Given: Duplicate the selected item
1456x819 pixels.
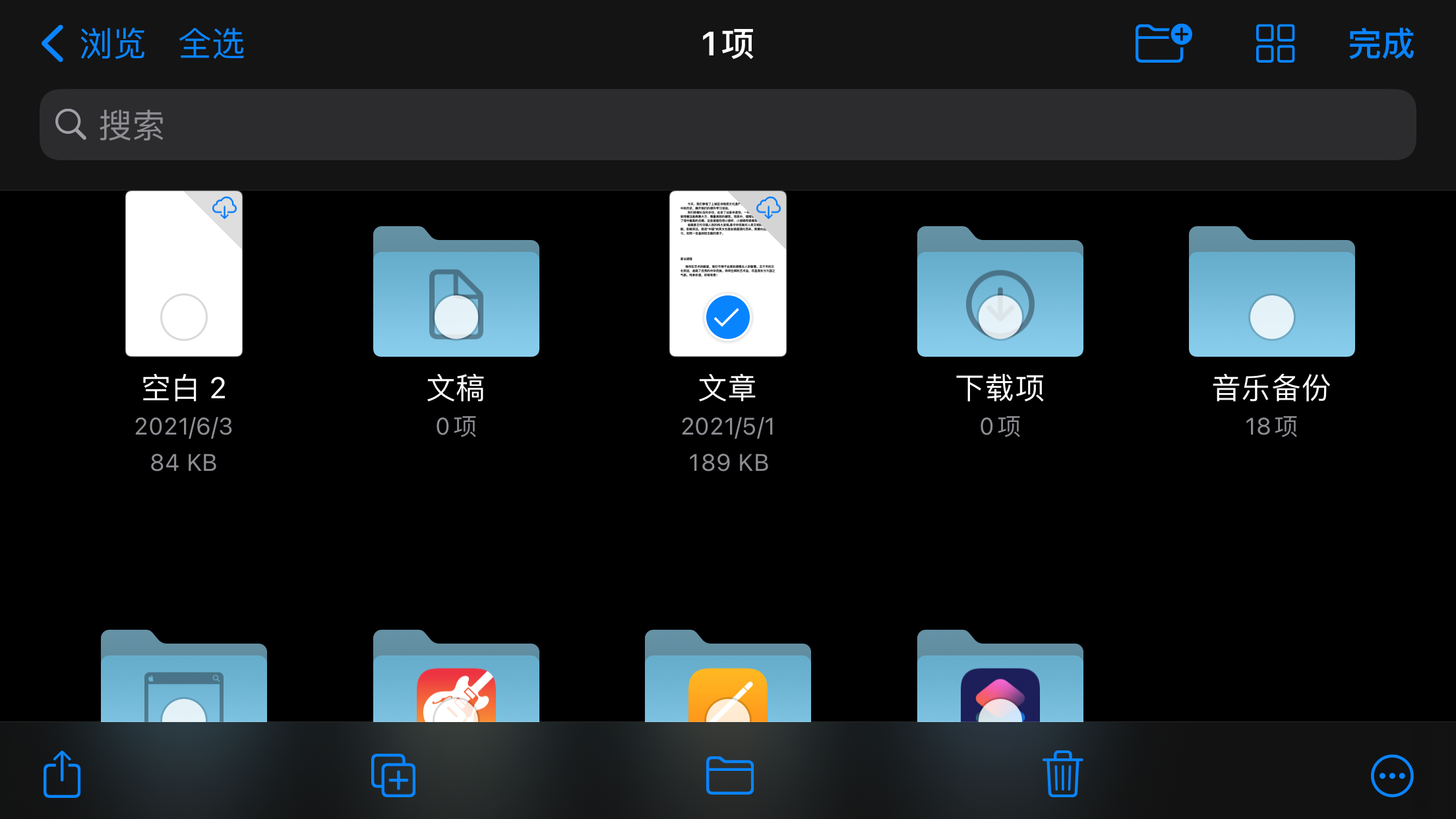Looking at the screenshot, I should pyautogui.click(x=394, y=775).
